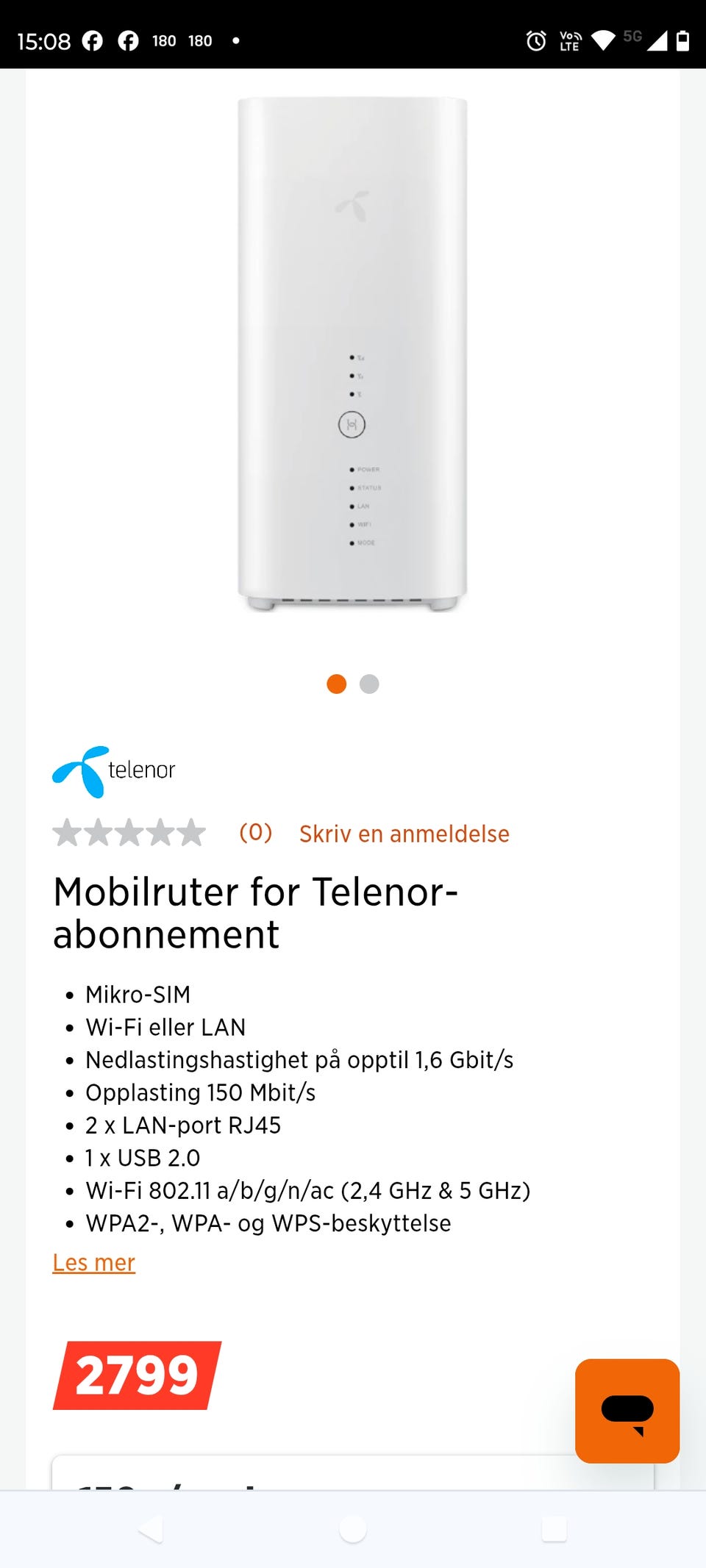The width and height of the screenshot is (706, 1568).
Task: Tap the battery status icon
Action: coord(682,40)
